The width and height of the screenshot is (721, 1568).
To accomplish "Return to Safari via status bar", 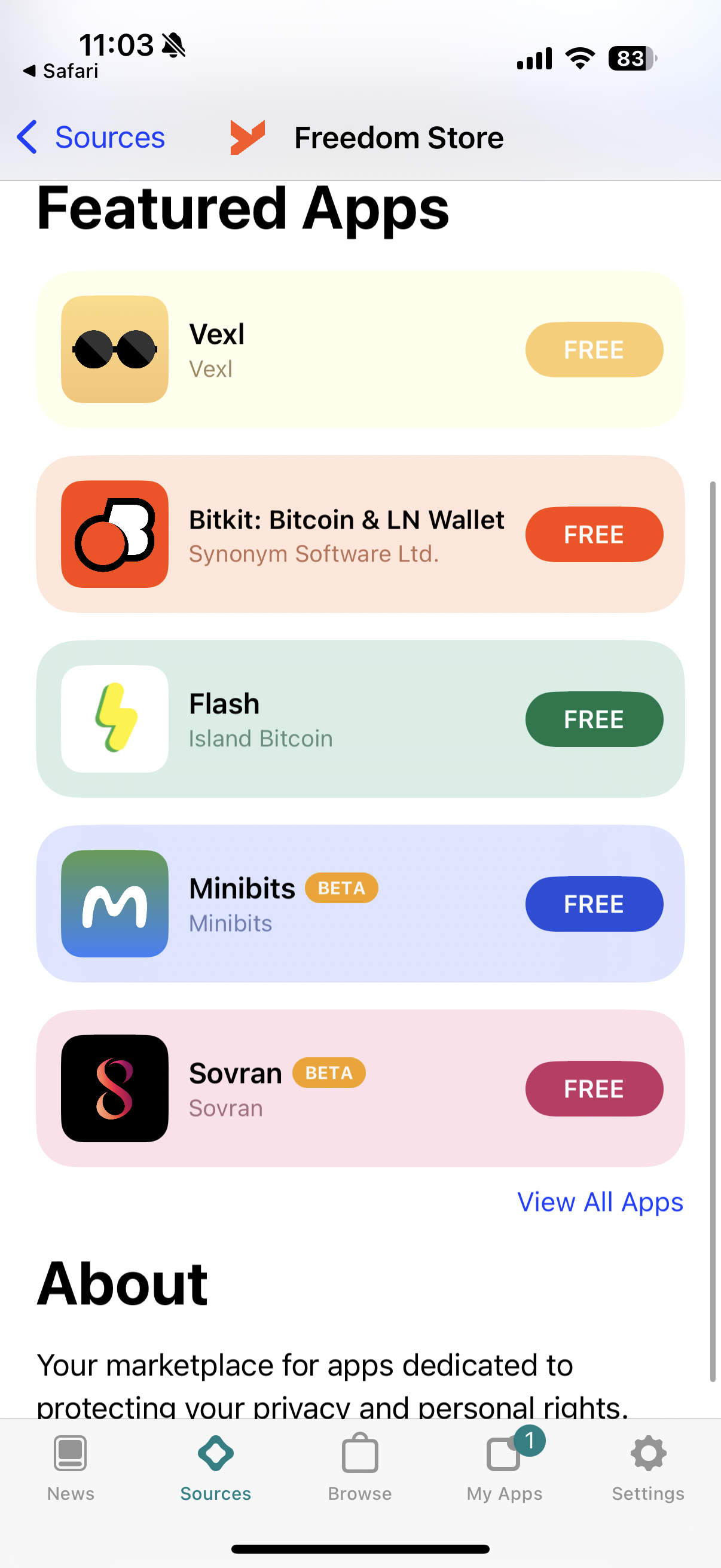I will (61, 71).
